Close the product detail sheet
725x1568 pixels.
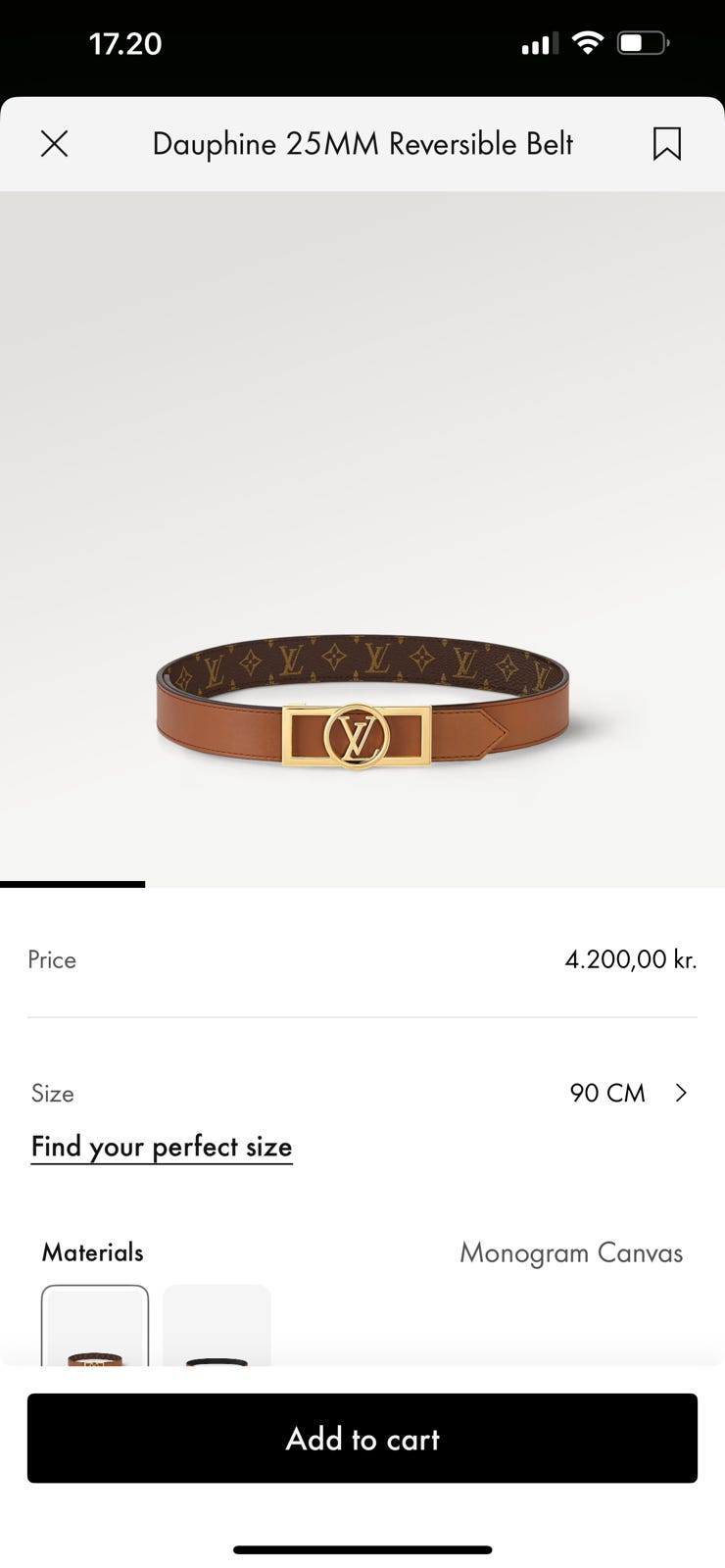[55, 144]
